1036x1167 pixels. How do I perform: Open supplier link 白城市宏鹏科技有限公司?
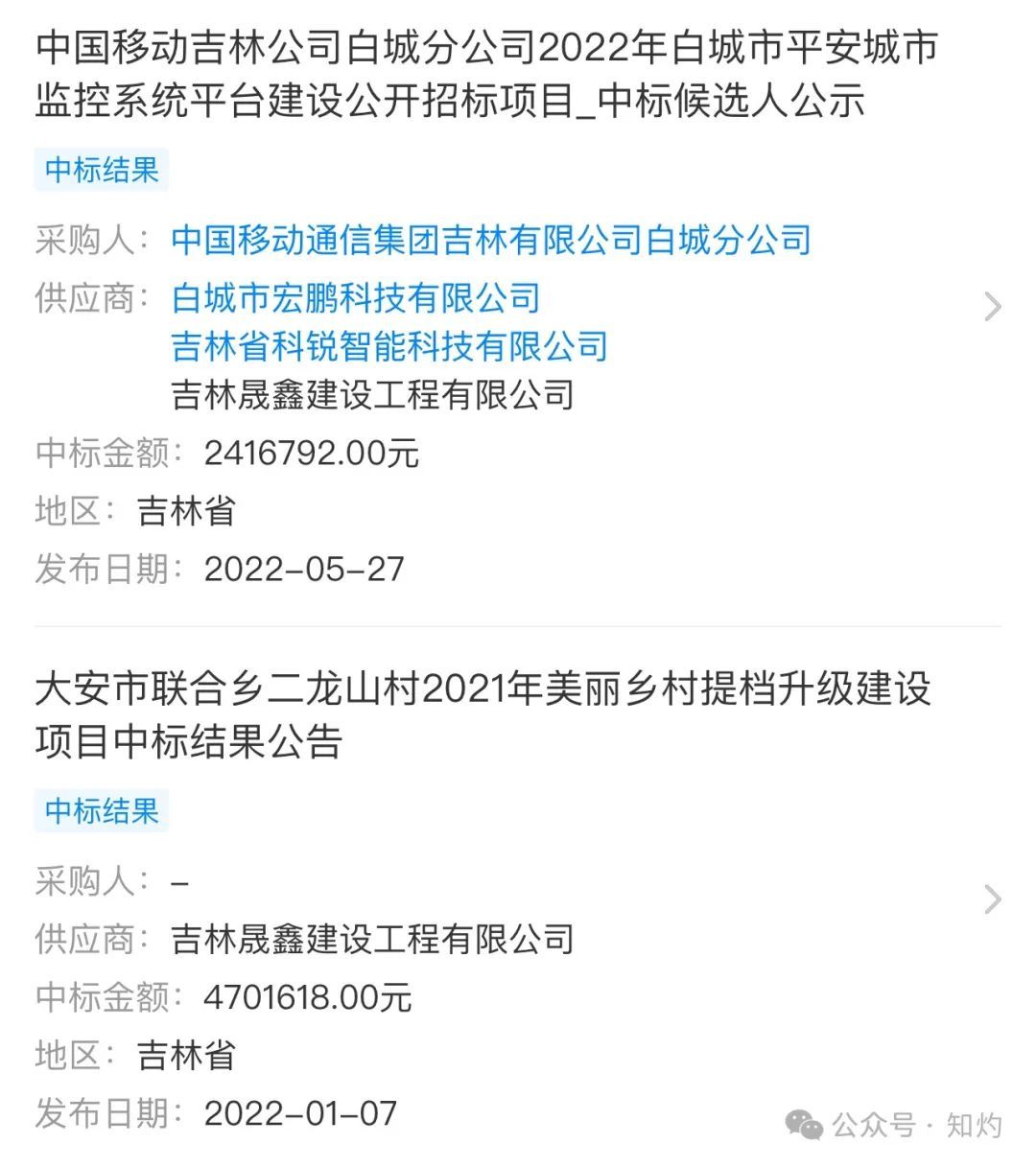pyautogui.click(x=355, y=298)
